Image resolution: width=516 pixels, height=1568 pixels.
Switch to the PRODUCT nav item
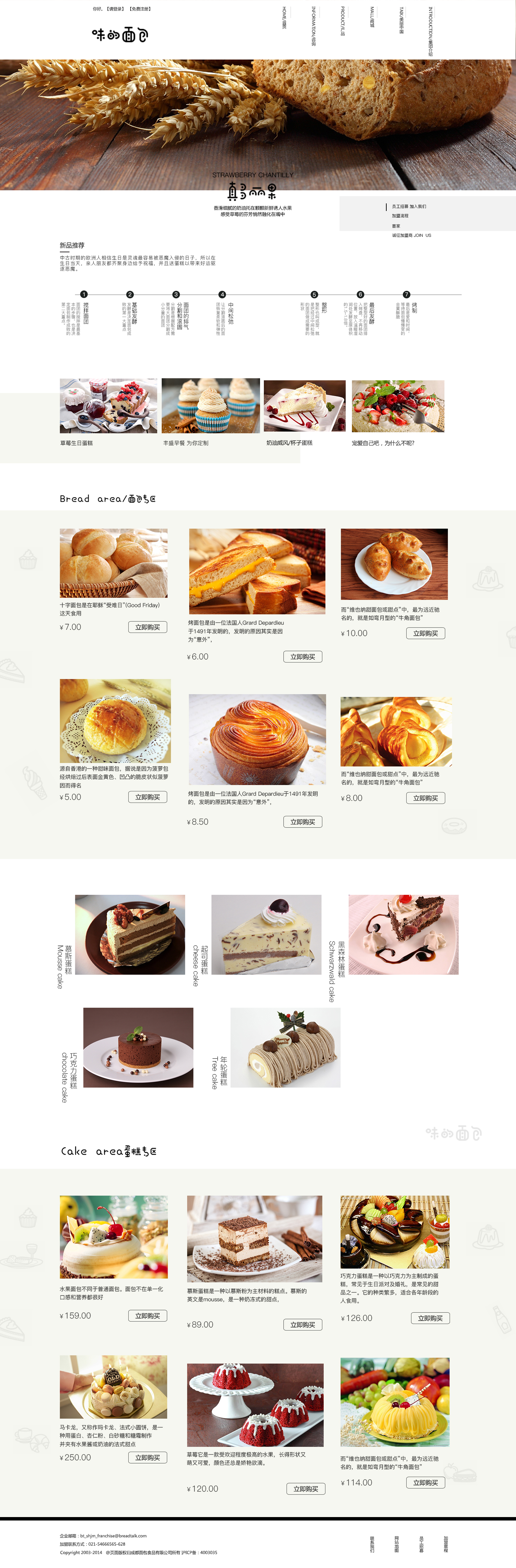[343, 21]
